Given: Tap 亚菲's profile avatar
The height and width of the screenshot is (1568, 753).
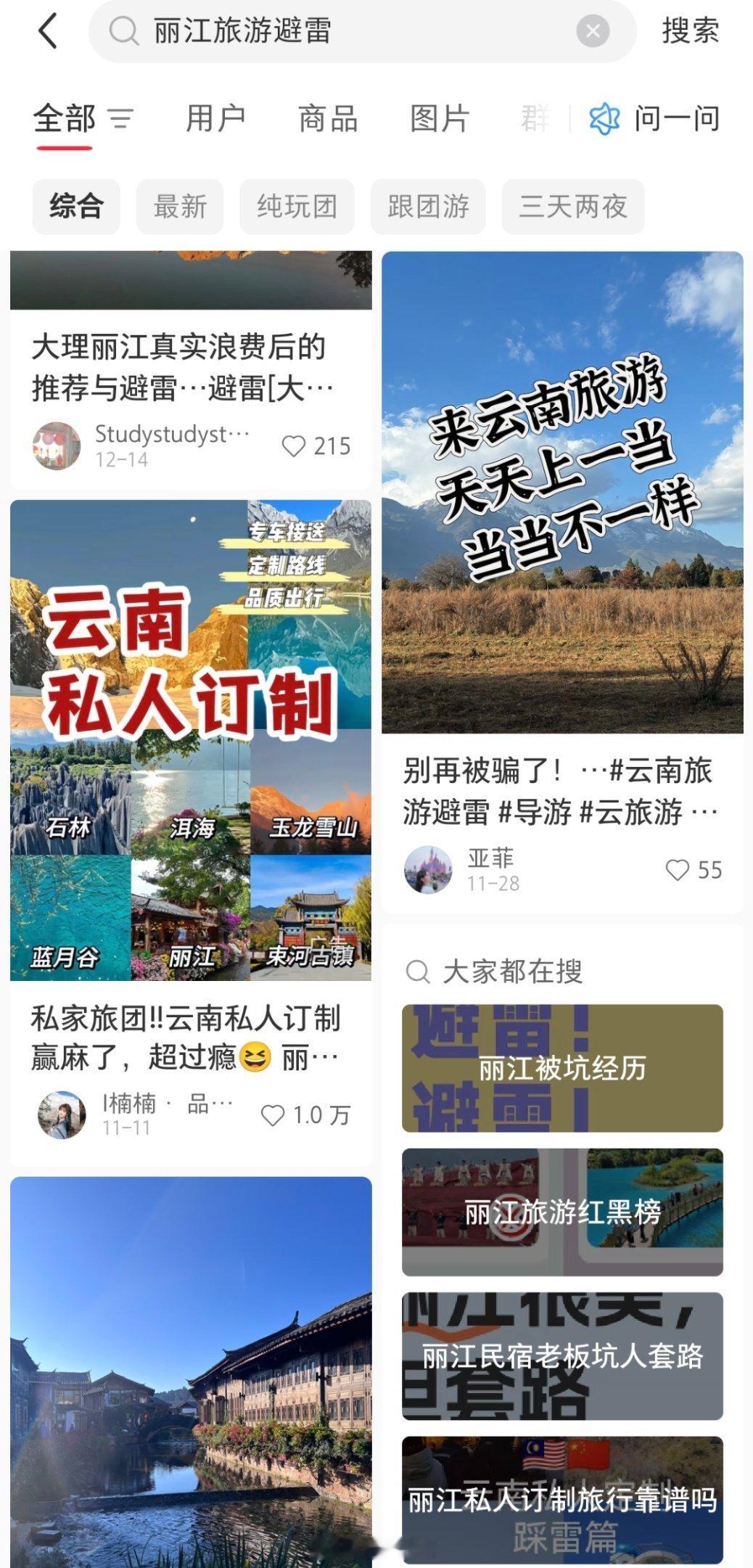Looking at the screenshot, I should tap(427, 868).
